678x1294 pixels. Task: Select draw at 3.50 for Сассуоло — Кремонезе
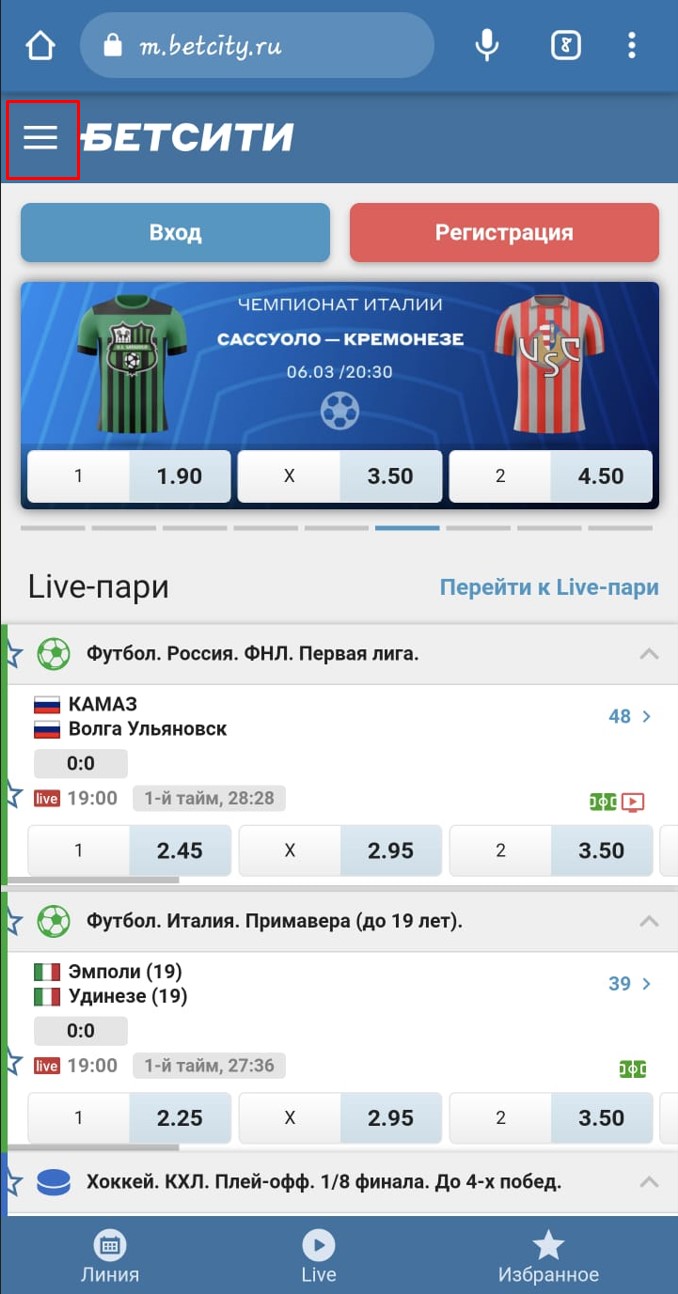click(339, 476)
